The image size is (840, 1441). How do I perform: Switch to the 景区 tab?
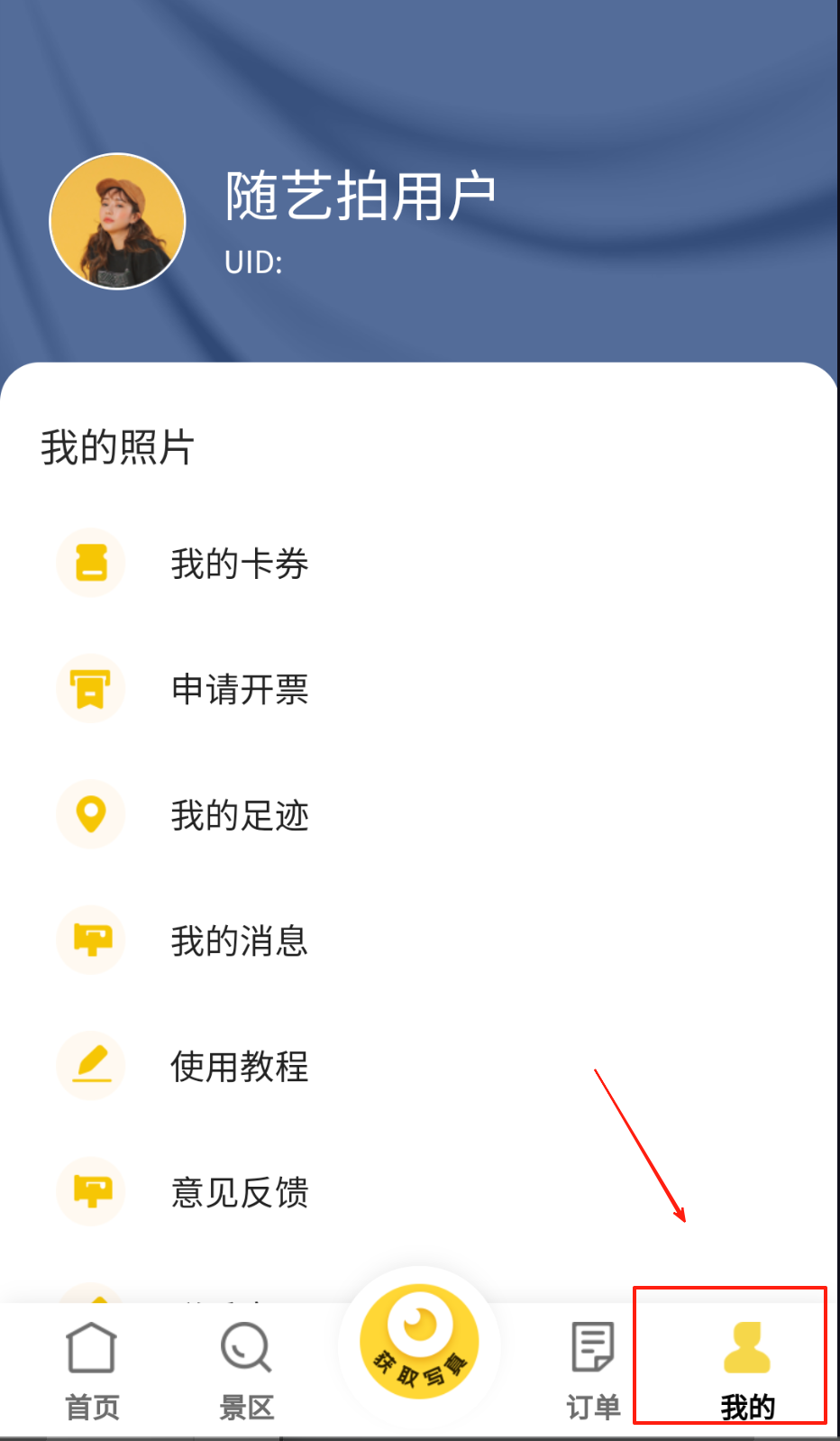pos(246,1368)
